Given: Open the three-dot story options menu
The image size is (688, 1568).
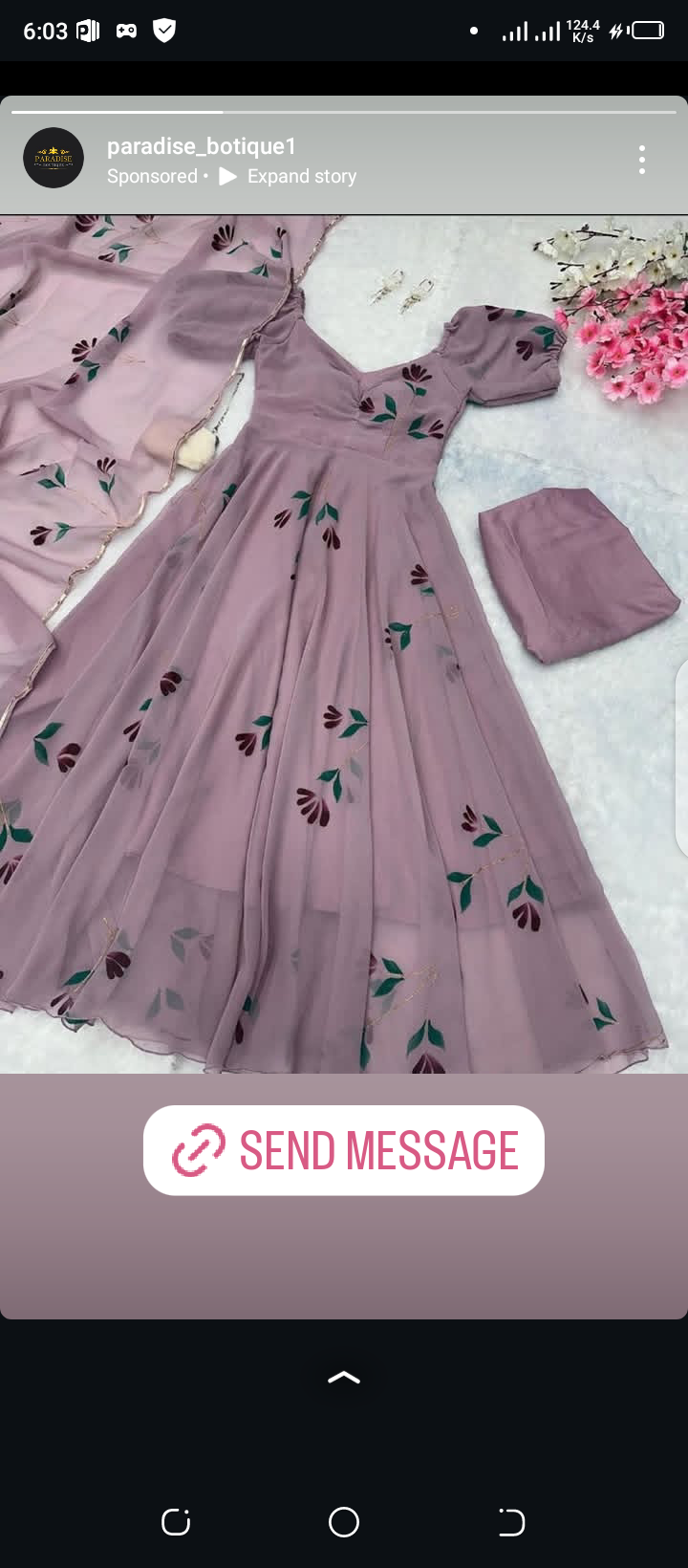Looking at the screenshot, I should [x=641, y=160].
